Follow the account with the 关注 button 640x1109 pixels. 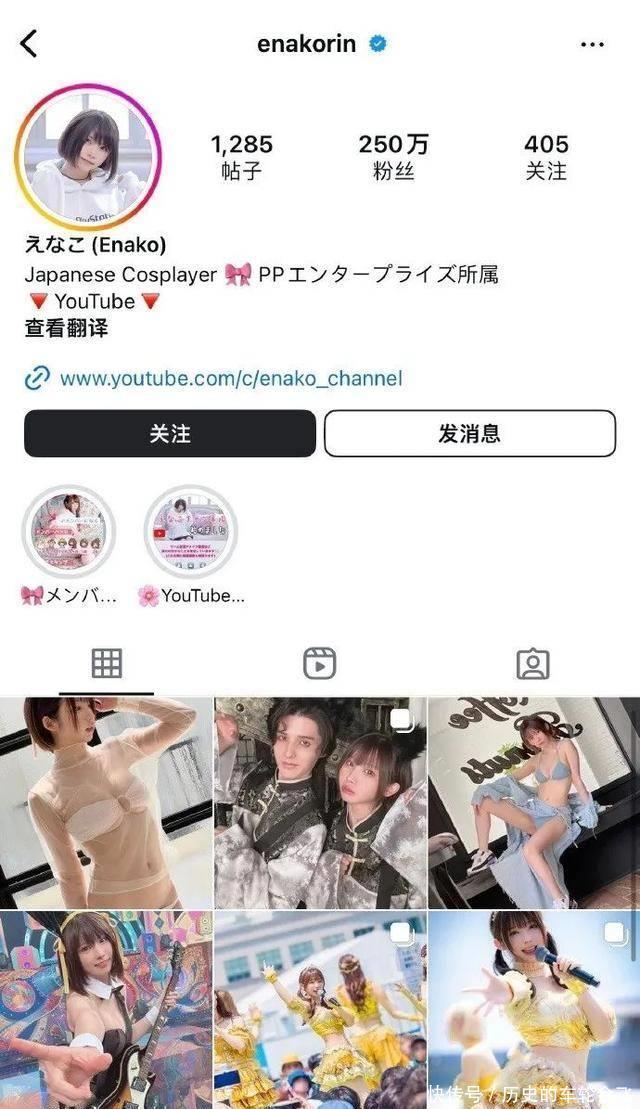pos(170,434)
